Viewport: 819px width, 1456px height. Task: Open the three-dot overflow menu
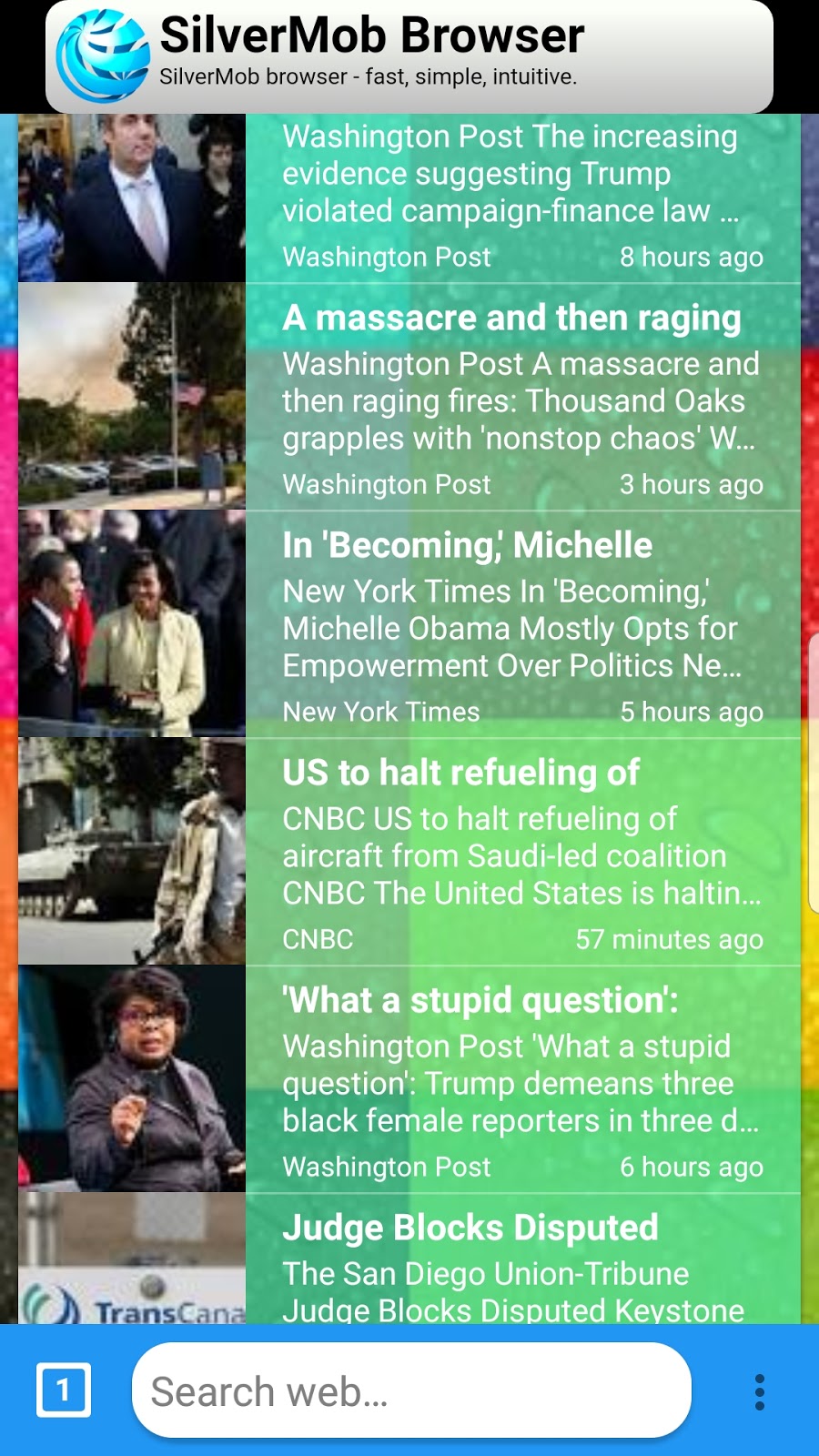point(759,1391)
